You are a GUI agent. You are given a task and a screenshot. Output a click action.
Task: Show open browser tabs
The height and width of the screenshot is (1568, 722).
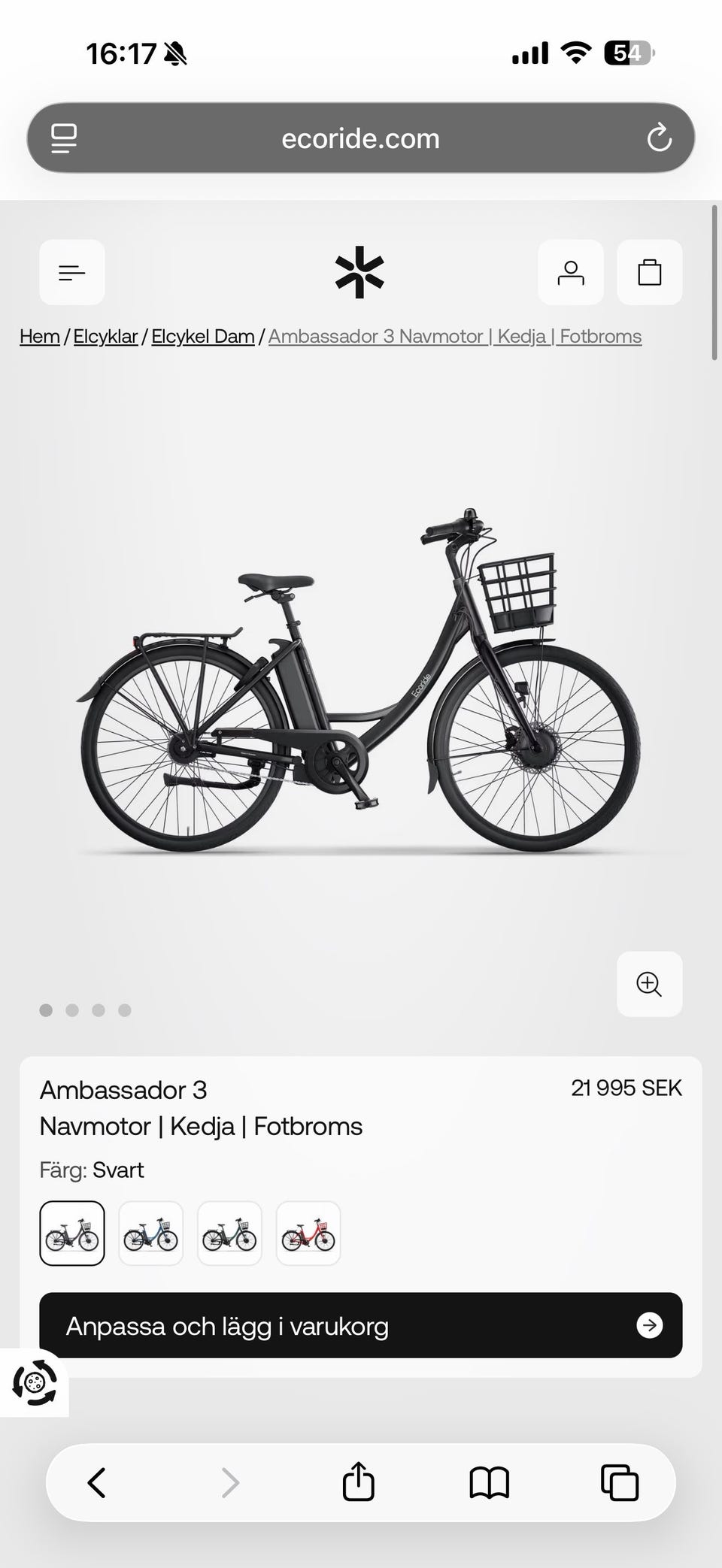click(x=620, y=1483)
